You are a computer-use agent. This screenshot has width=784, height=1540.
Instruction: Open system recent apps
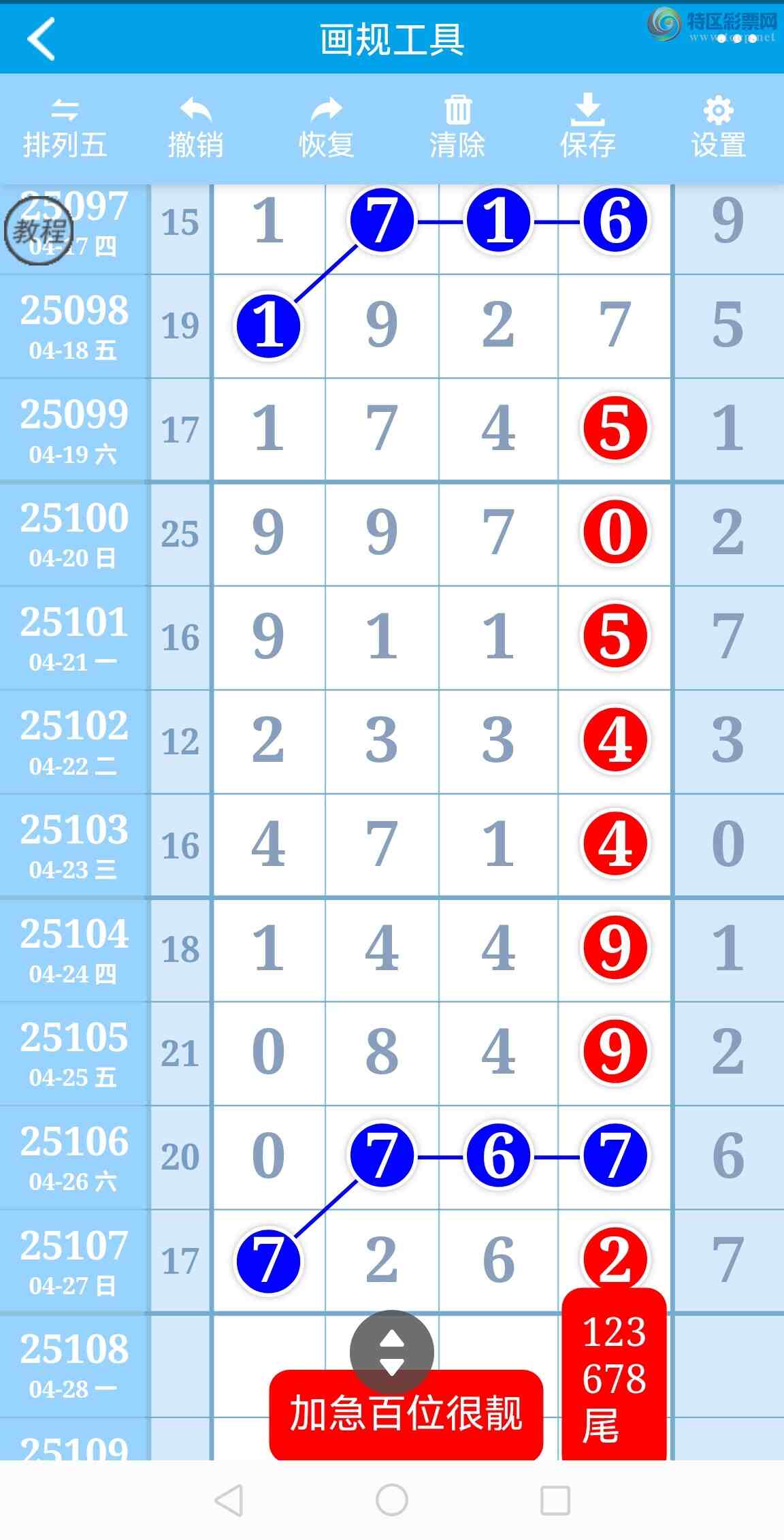(555, 1499)
